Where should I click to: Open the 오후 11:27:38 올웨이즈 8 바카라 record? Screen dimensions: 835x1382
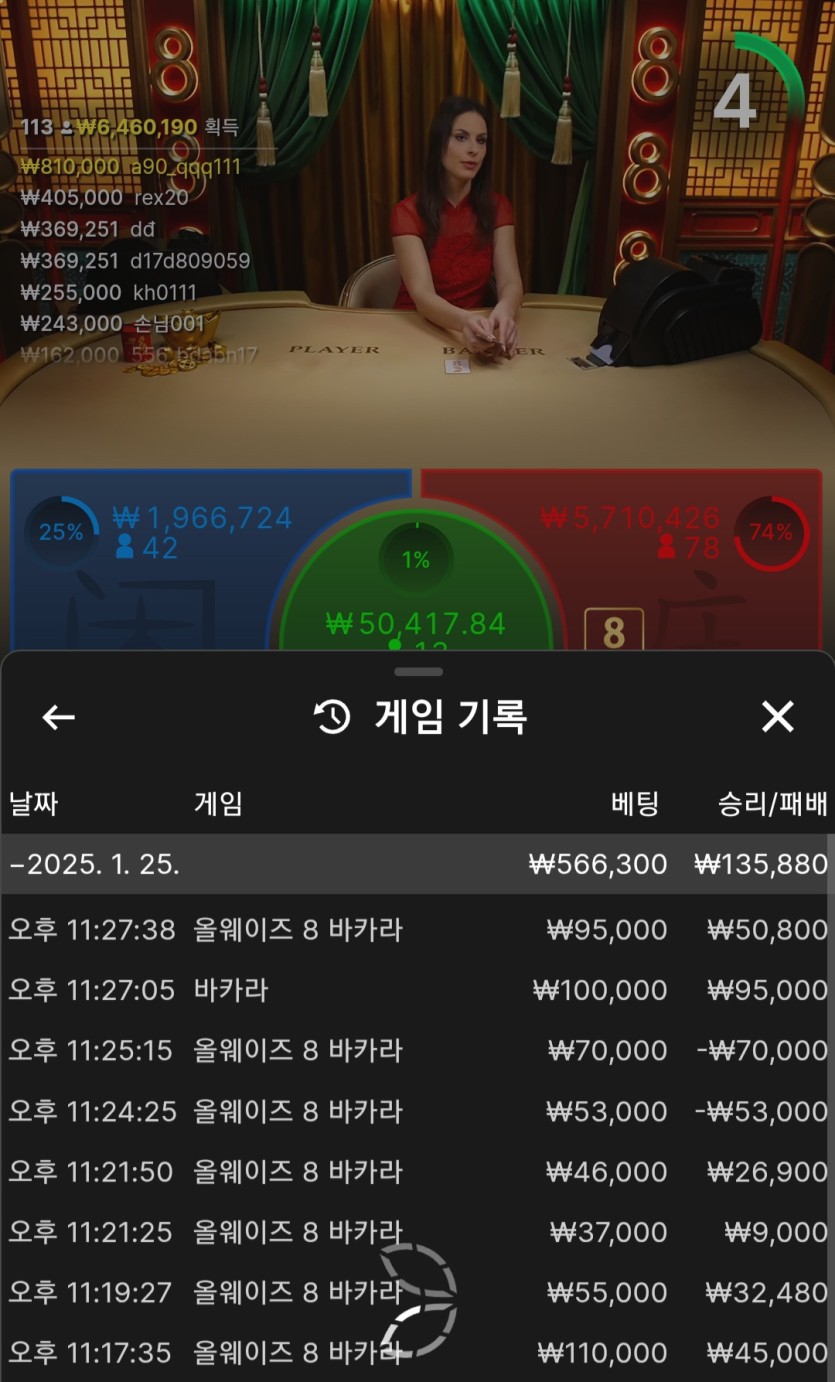[x=417, y=930]
